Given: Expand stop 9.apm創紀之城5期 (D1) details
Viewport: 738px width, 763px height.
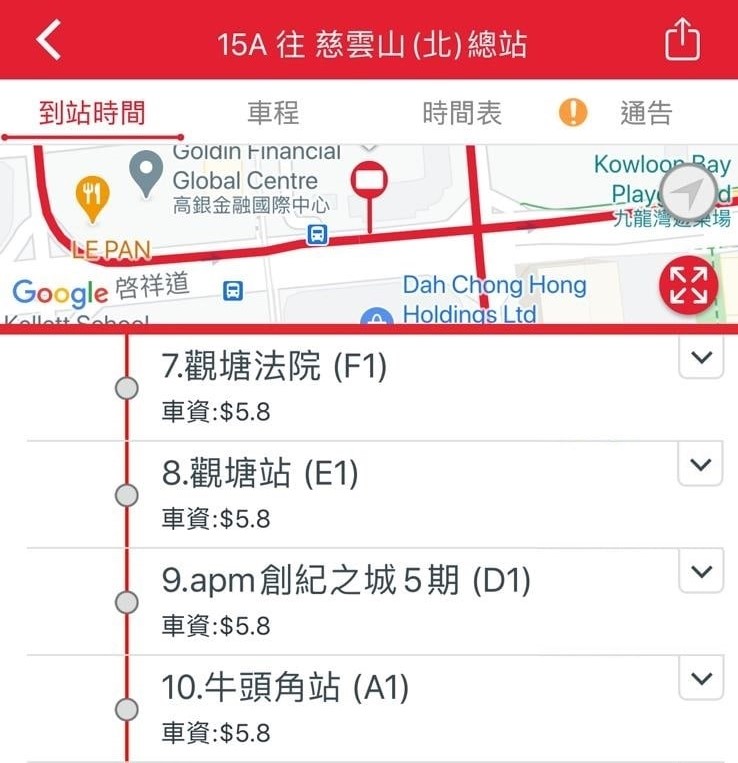Looking at the screenshot, I should (701, 572).
